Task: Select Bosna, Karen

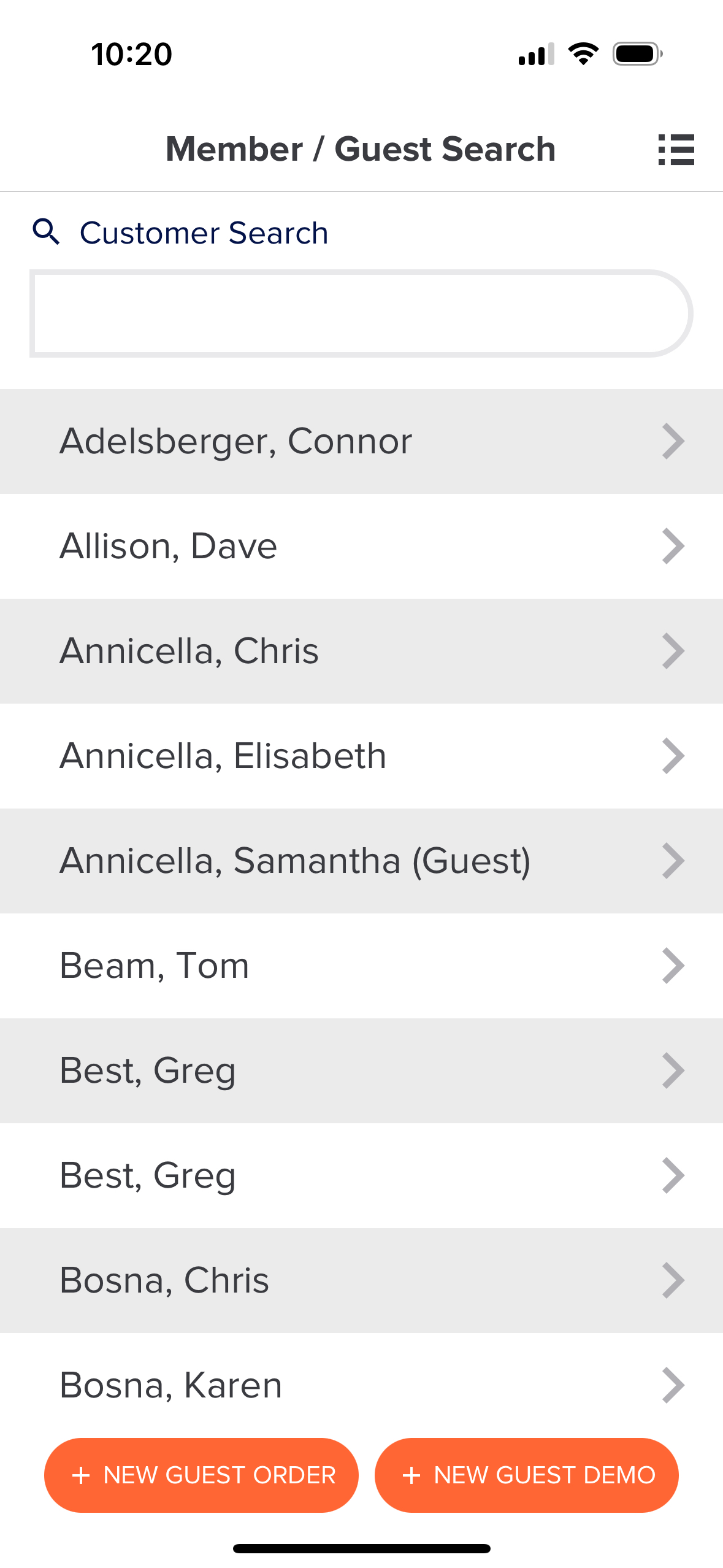Action: 361,1385
